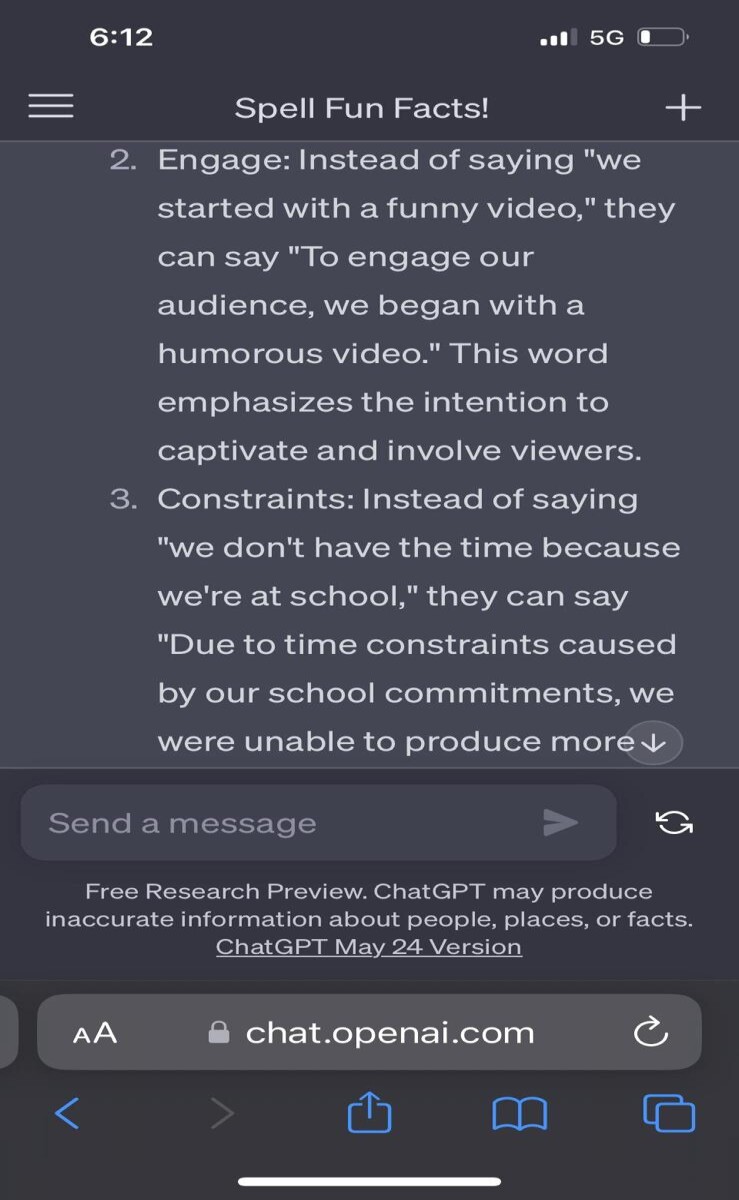Open Safari bookmarks

[519, 1112]
